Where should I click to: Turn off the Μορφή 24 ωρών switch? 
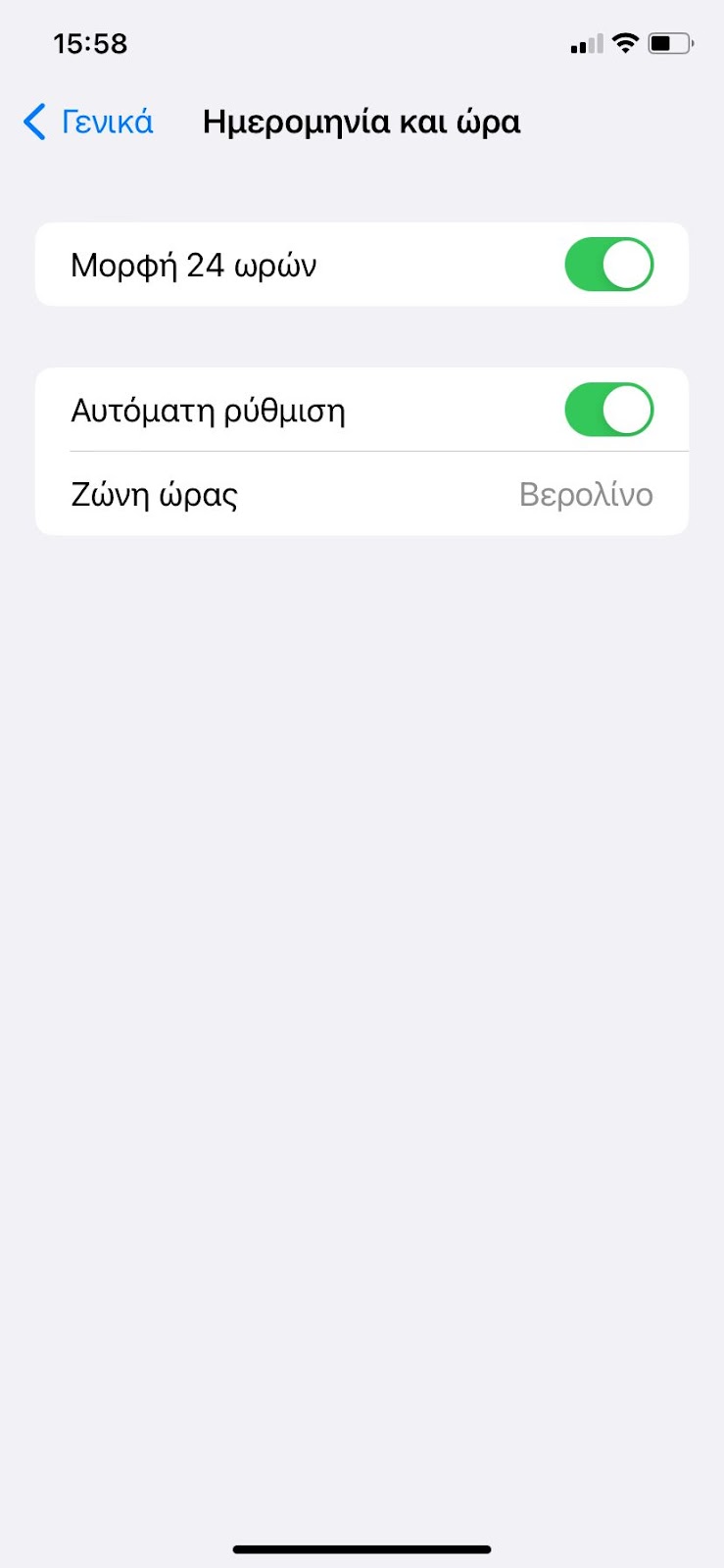point(608,265)
